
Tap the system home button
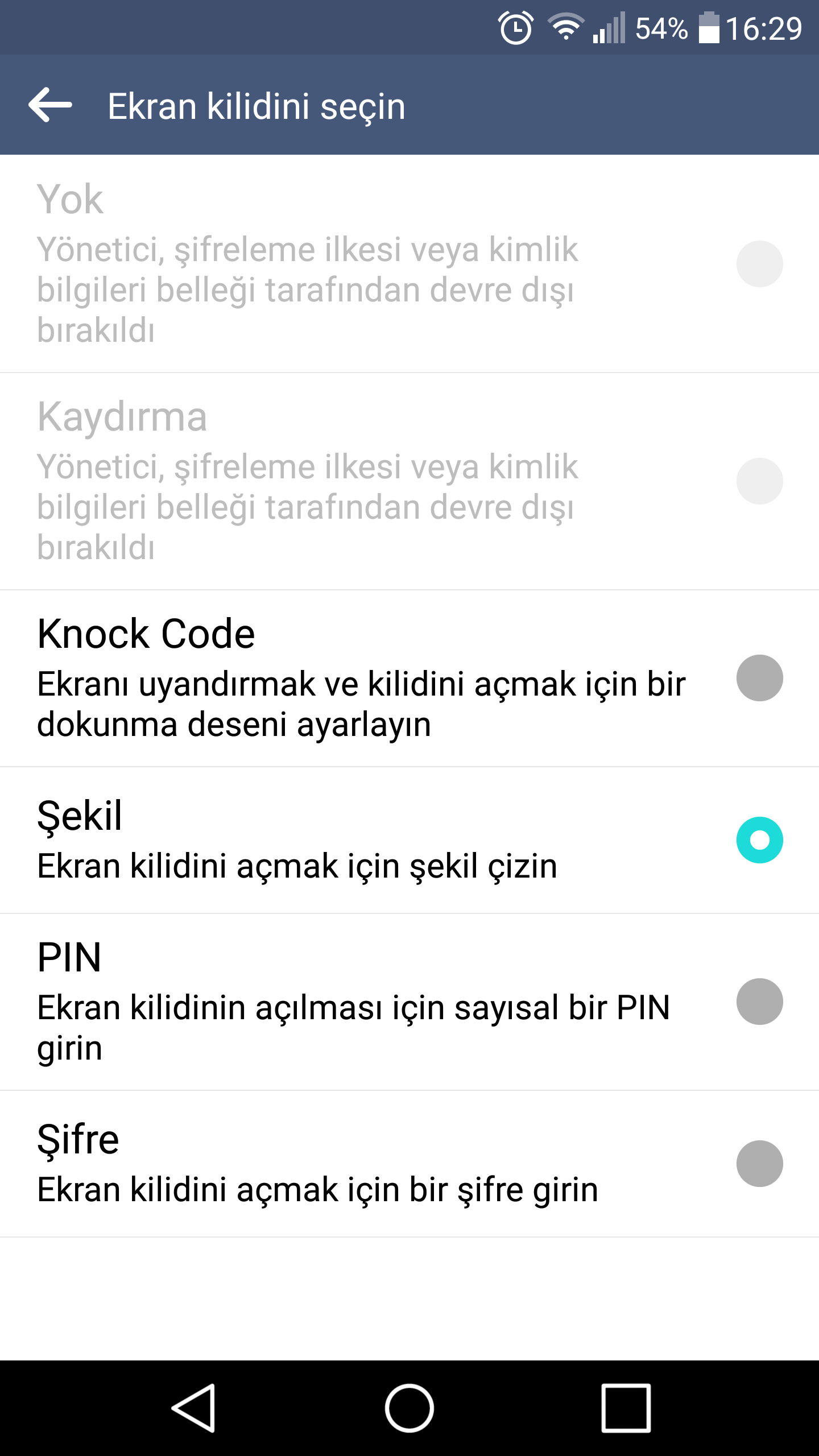click(409, 1408)
